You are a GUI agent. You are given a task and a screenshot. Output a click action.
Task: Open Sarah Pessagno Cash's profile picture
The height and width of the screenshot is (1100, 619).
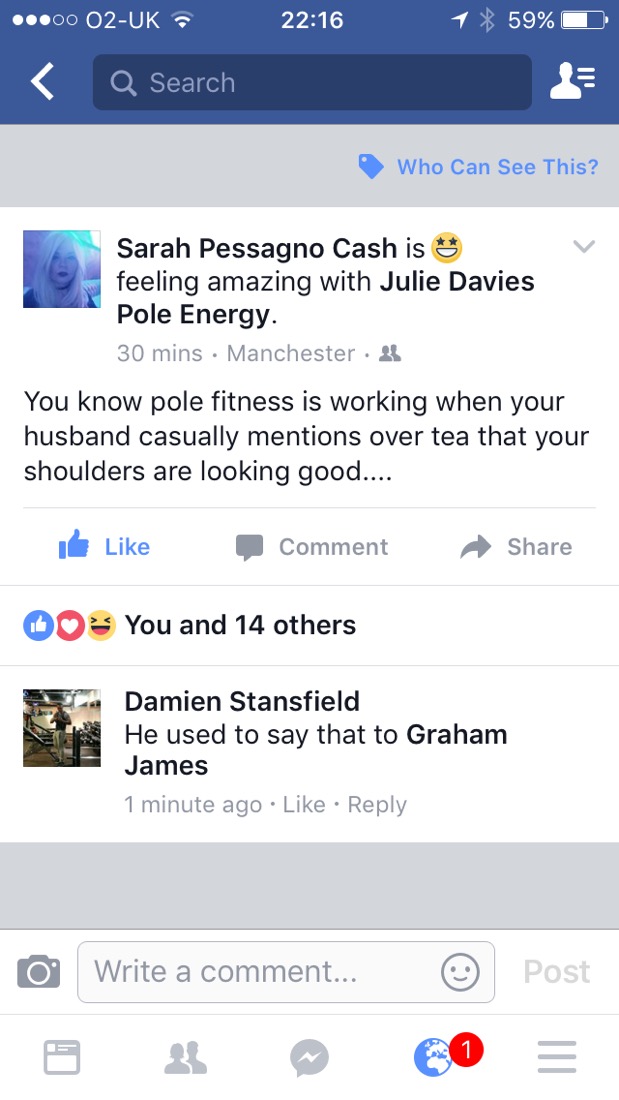(x=62, y=269)
